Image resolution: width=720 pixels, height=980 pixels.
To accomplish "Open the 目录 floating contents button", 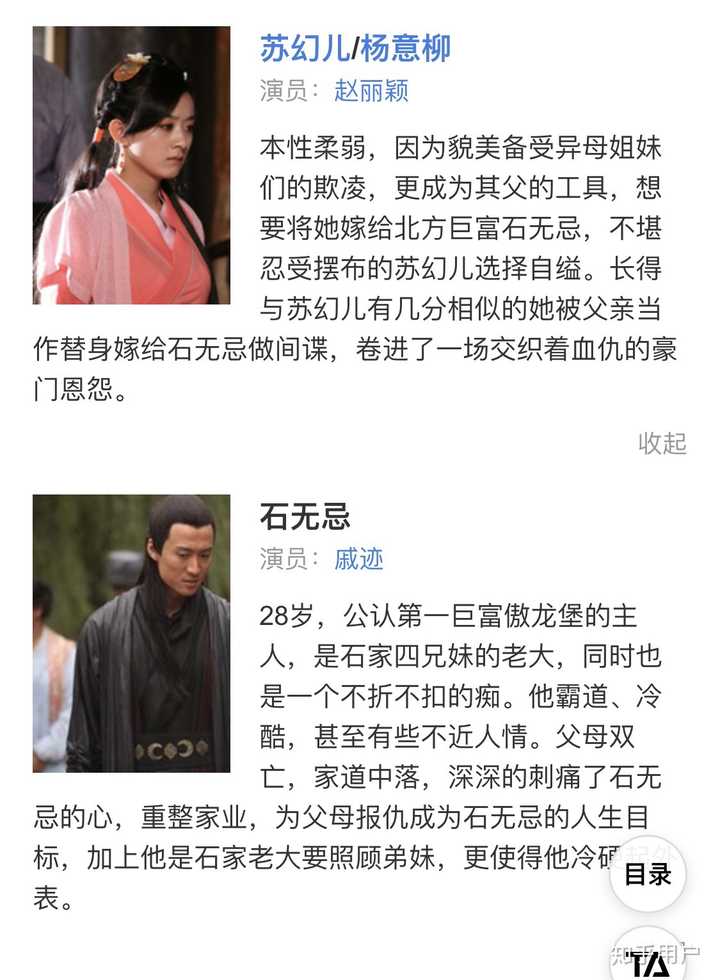I will (647, 874).
